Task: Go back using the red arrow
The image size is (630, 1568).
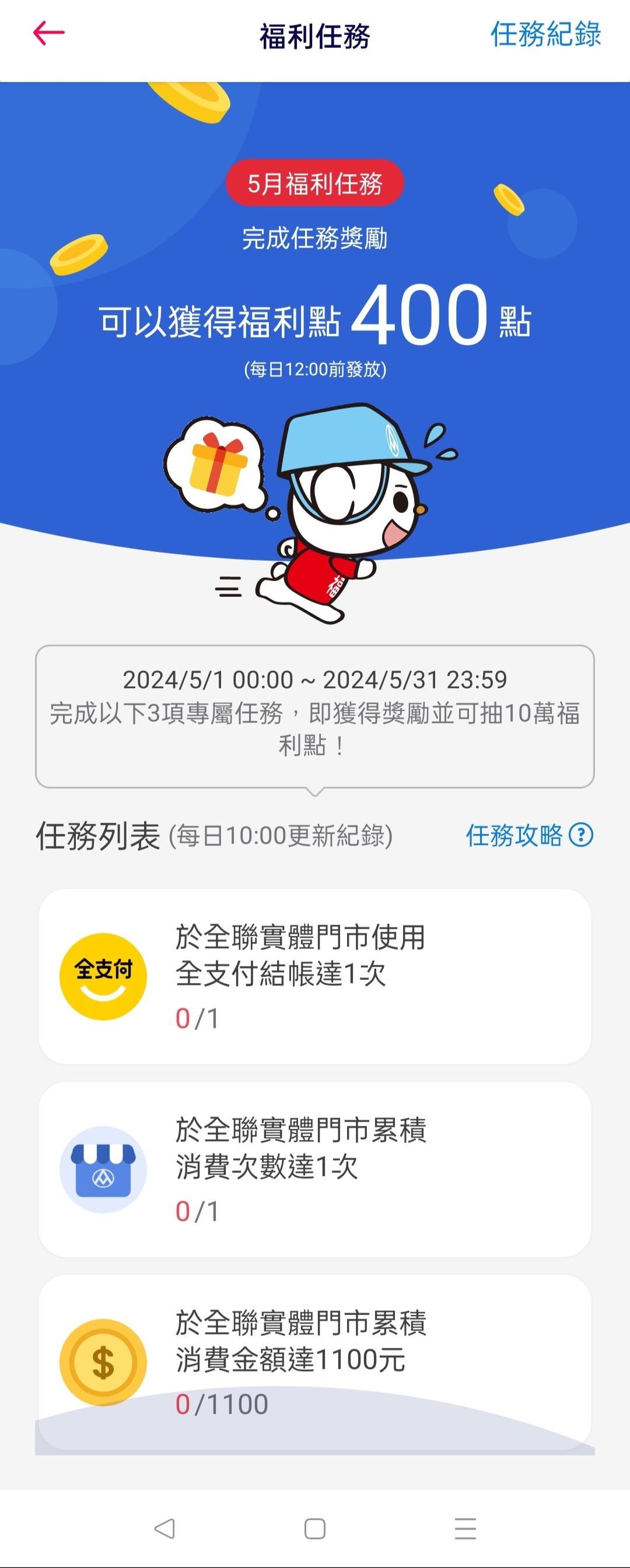Action: [x=49, y=33]
